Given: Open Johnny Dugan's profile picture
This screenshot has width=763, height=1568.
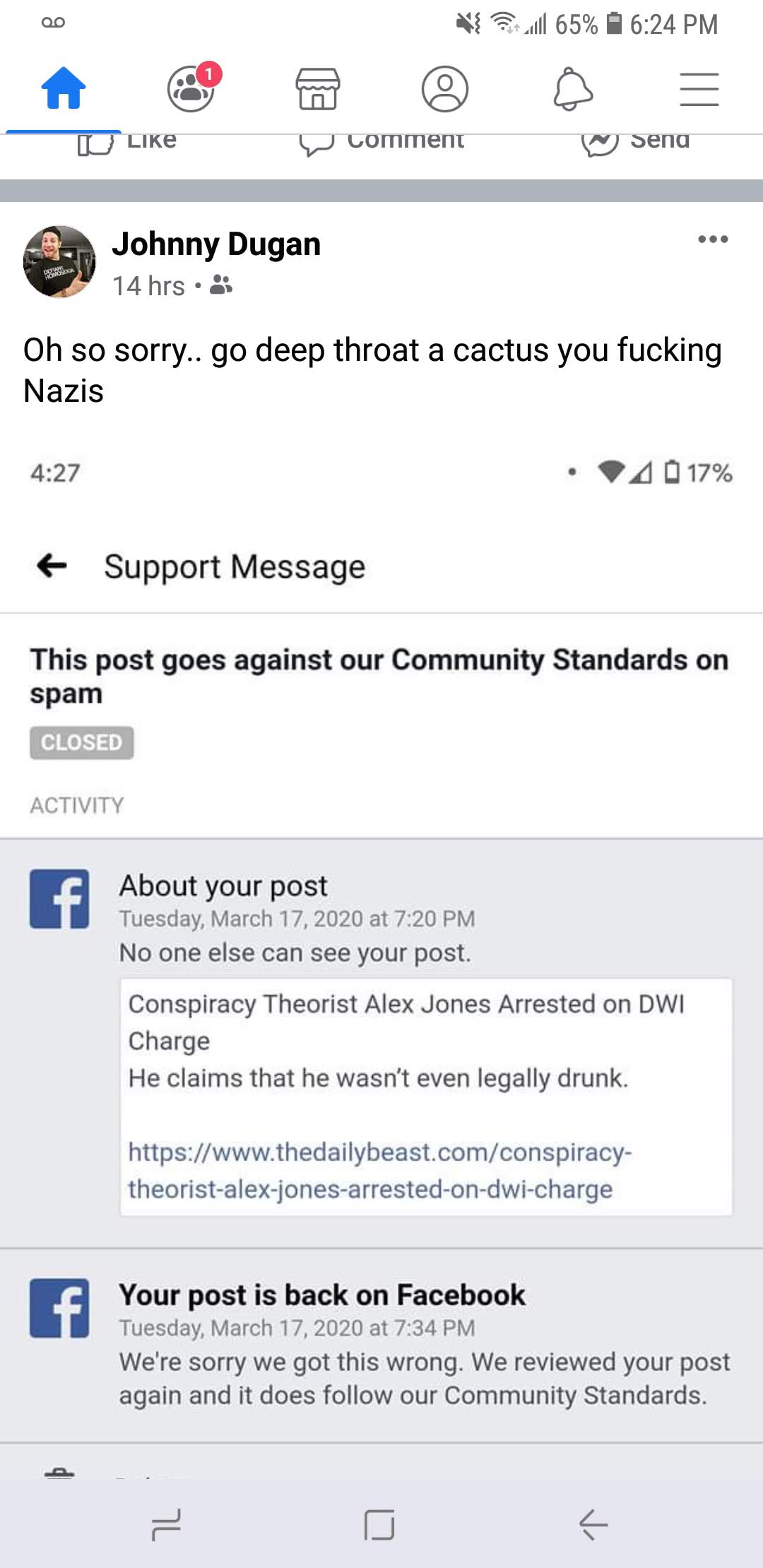Looking at the screenshot, I should [x=59, y=262].
